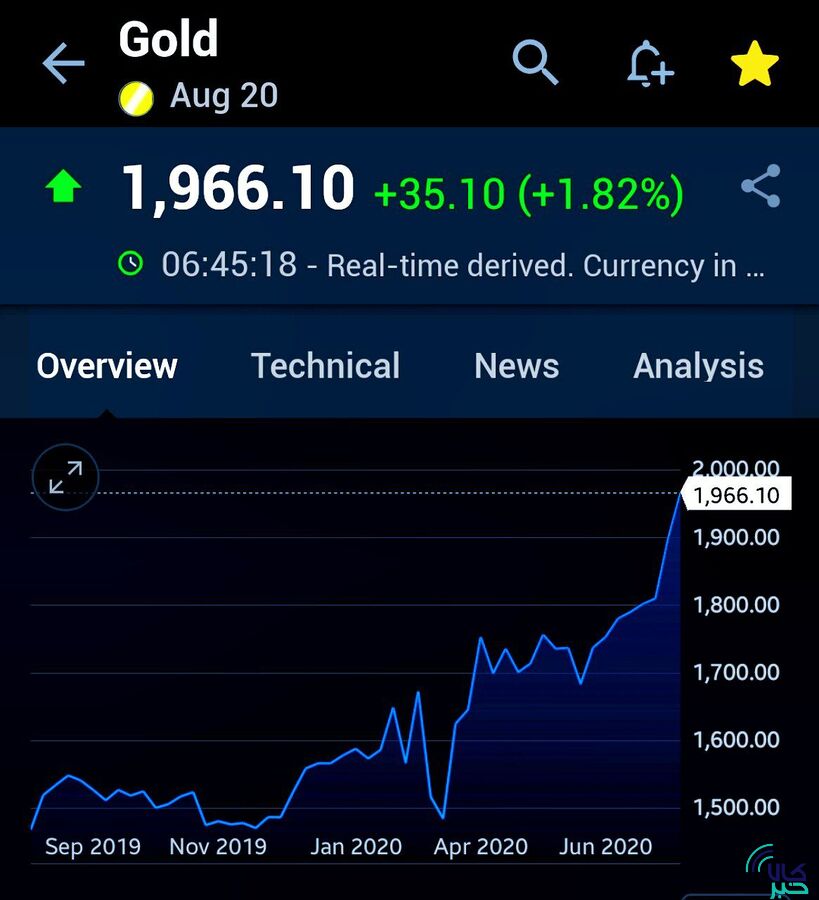Add a price alert for Gold
This screenshot has height=900, width=819.
point(649,65)
